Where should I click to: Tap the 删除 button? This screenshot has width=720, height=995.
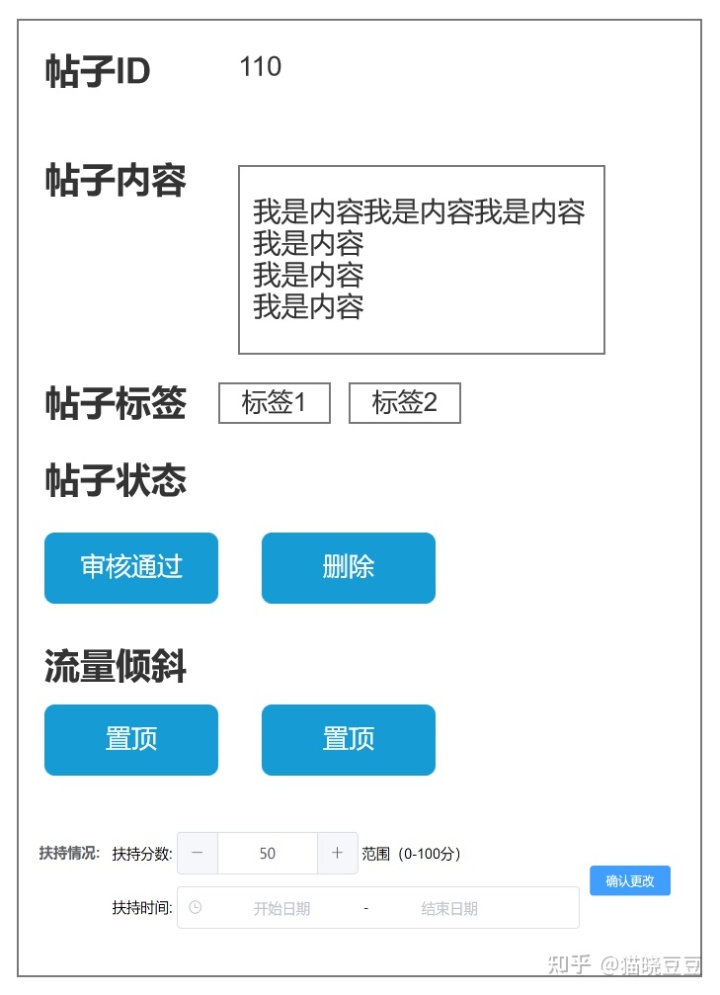(x=348, y=568)
